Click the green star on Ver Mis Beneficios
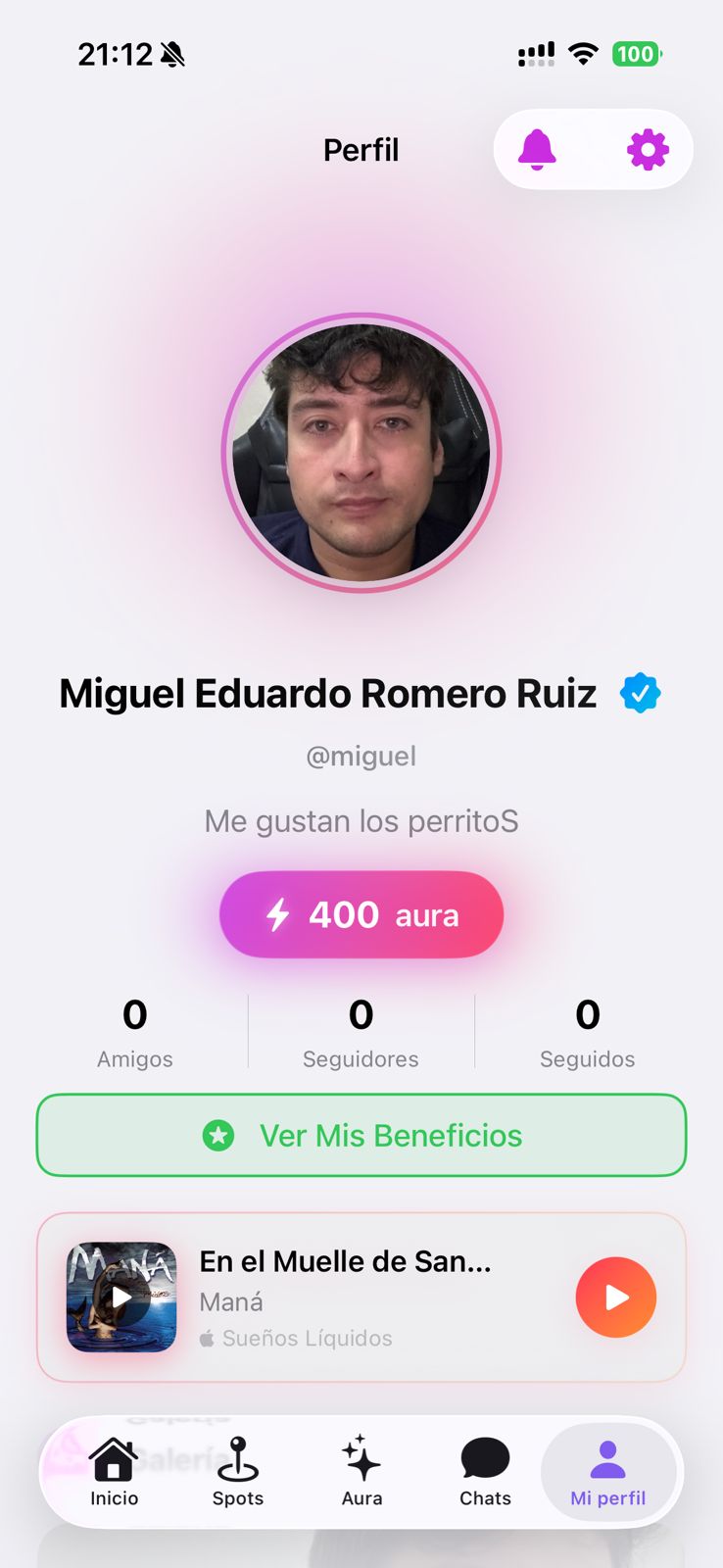The height and width of the screenshot is (1568, 723). point(217,1135)
